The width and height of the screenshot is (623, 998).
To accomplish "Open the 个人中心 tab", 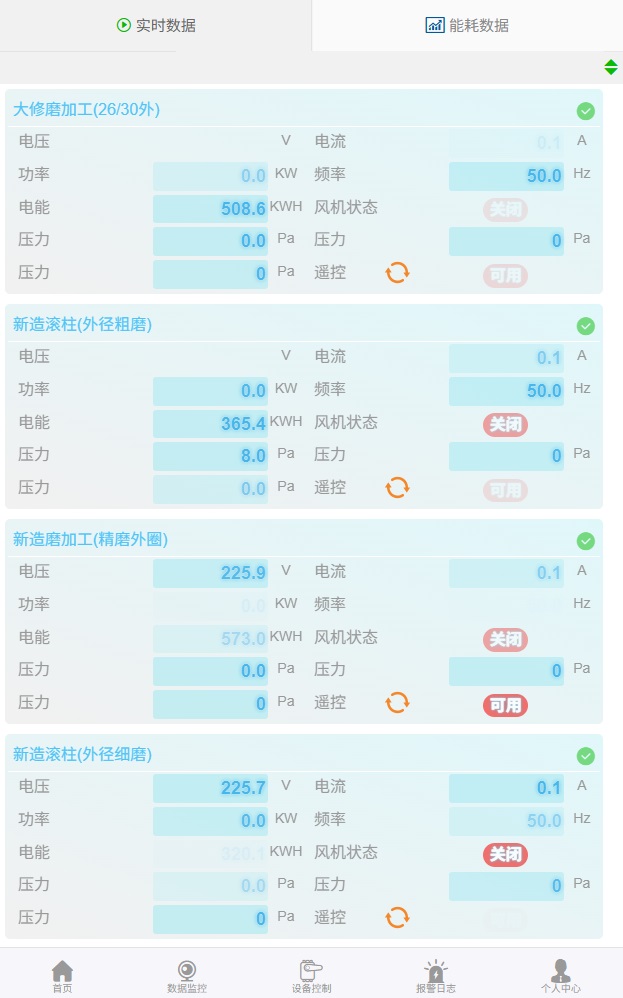I will point(560,976).
